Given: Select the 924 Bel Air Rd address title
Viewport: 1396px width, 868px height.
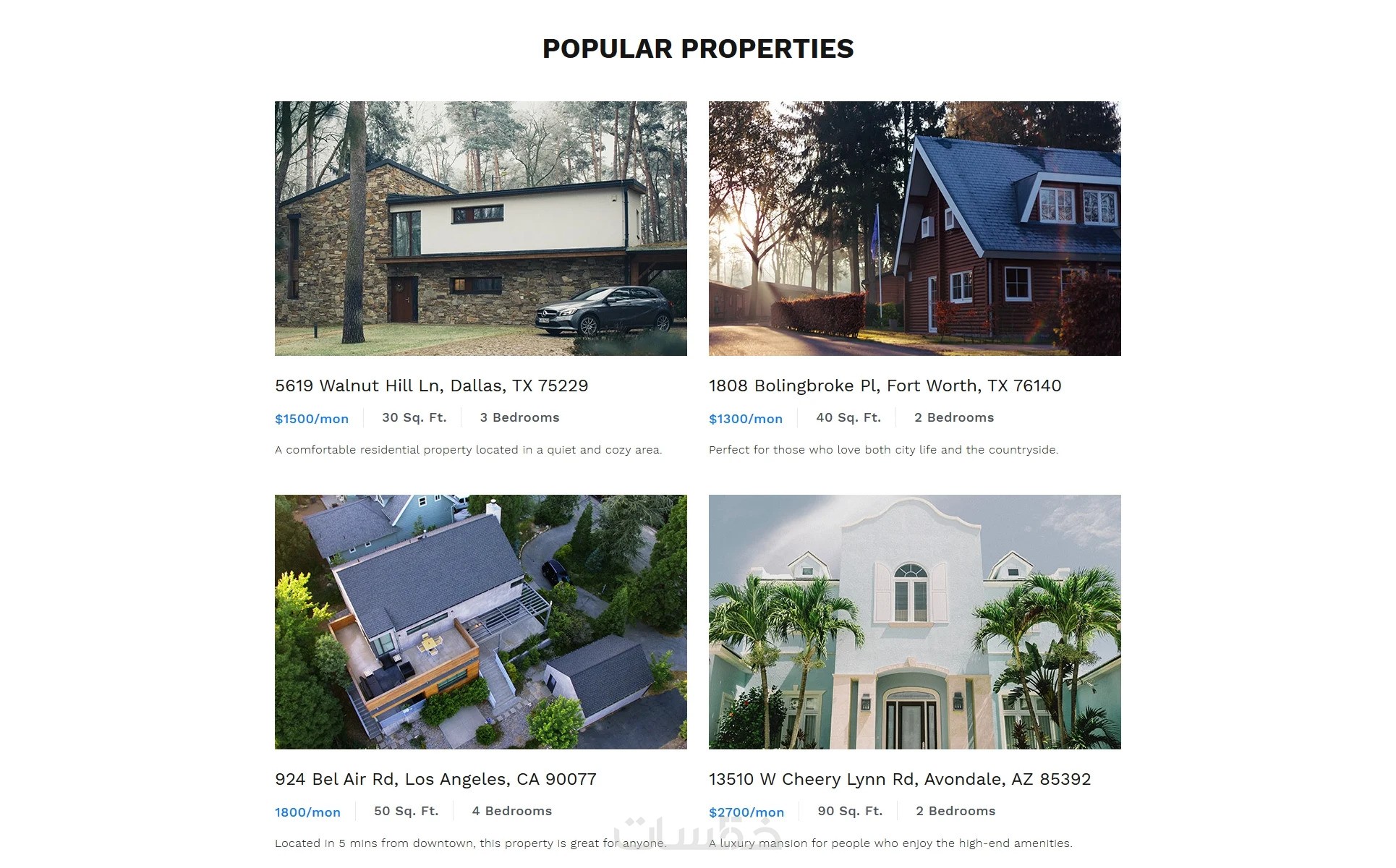Looking at the screenshot, I should (435, 779).
